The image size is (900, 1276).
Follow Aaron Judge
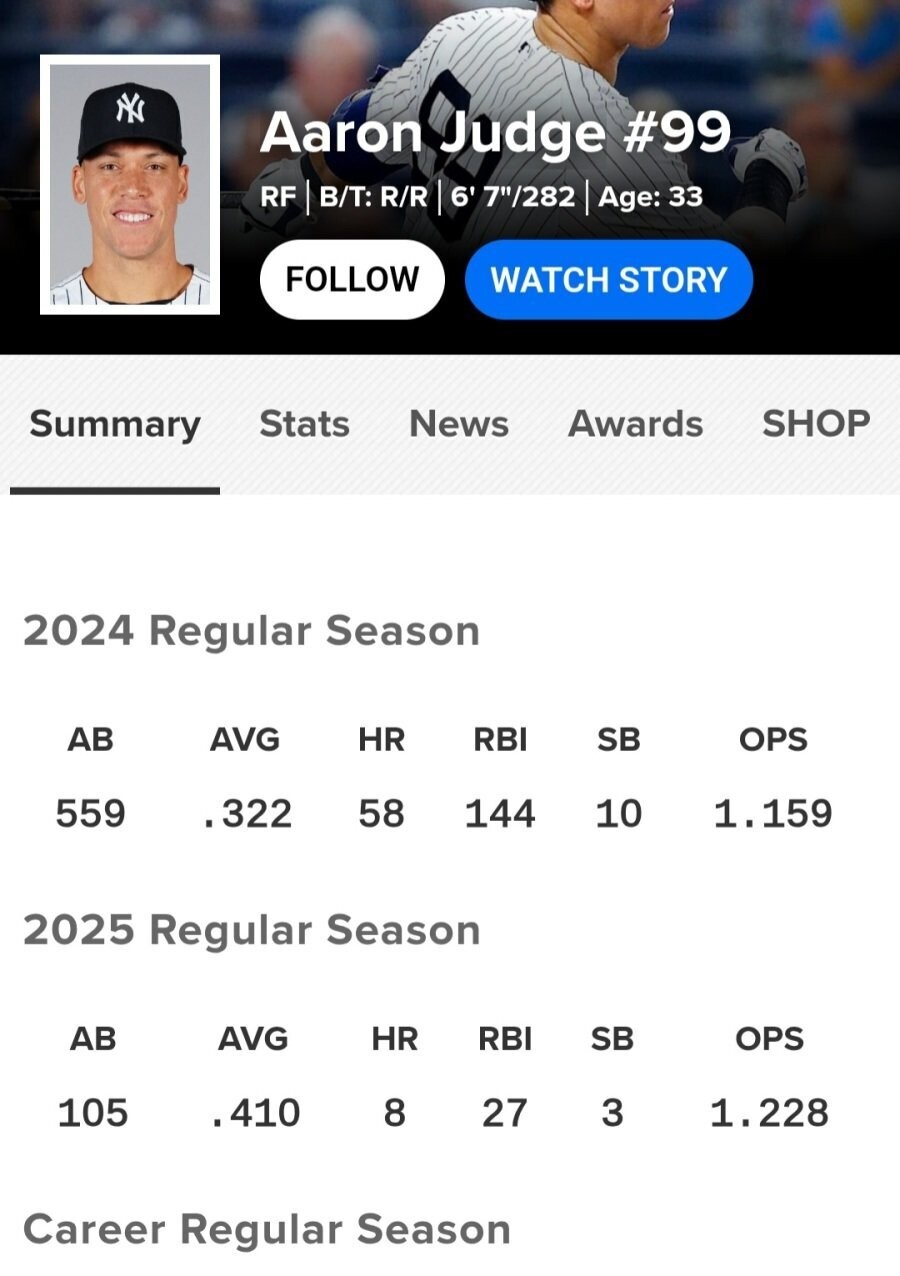(x=352, y=279)
